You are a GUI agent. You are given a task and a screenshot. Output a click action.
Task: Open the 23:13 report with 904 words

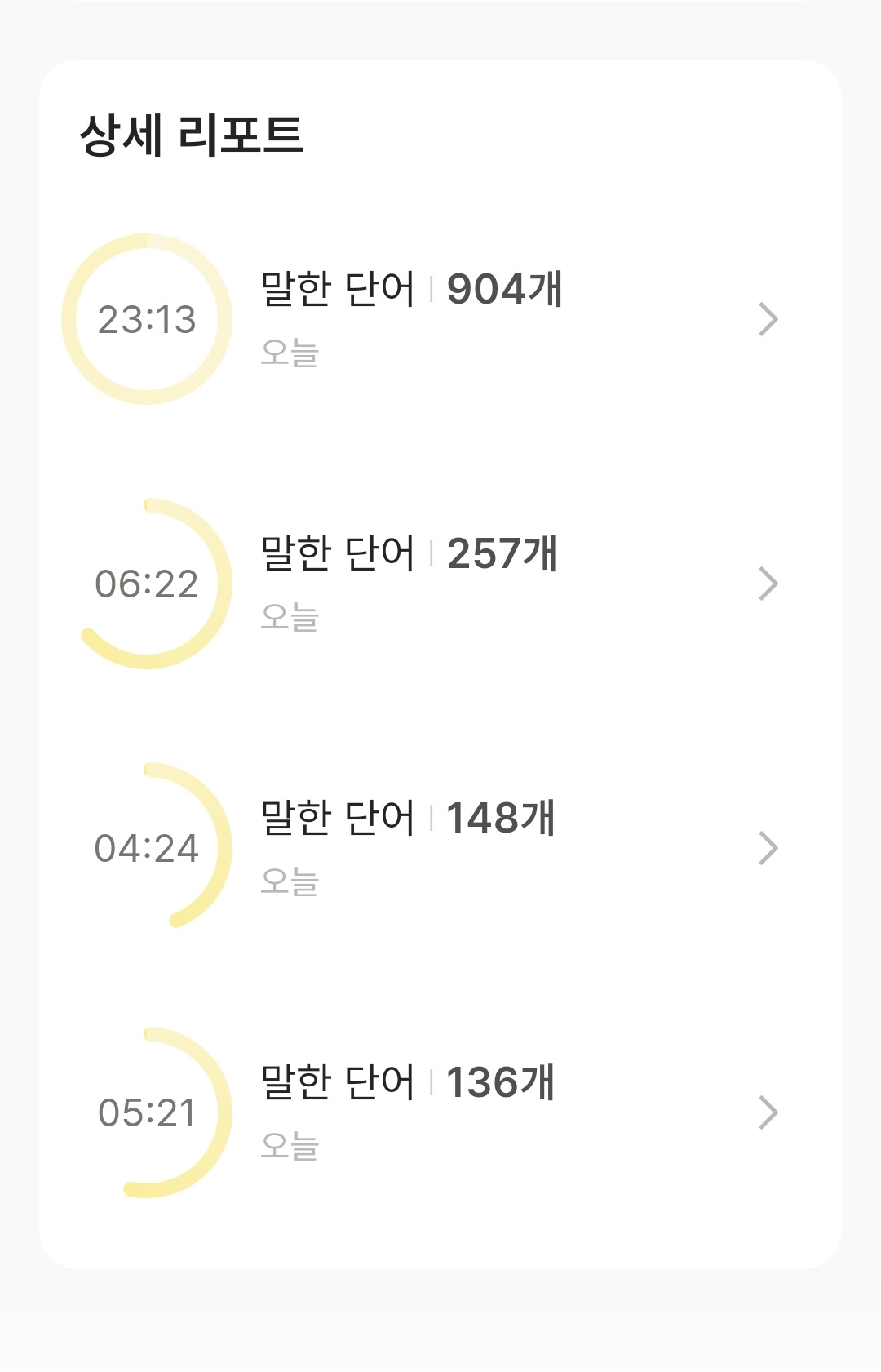pos(440,319)
